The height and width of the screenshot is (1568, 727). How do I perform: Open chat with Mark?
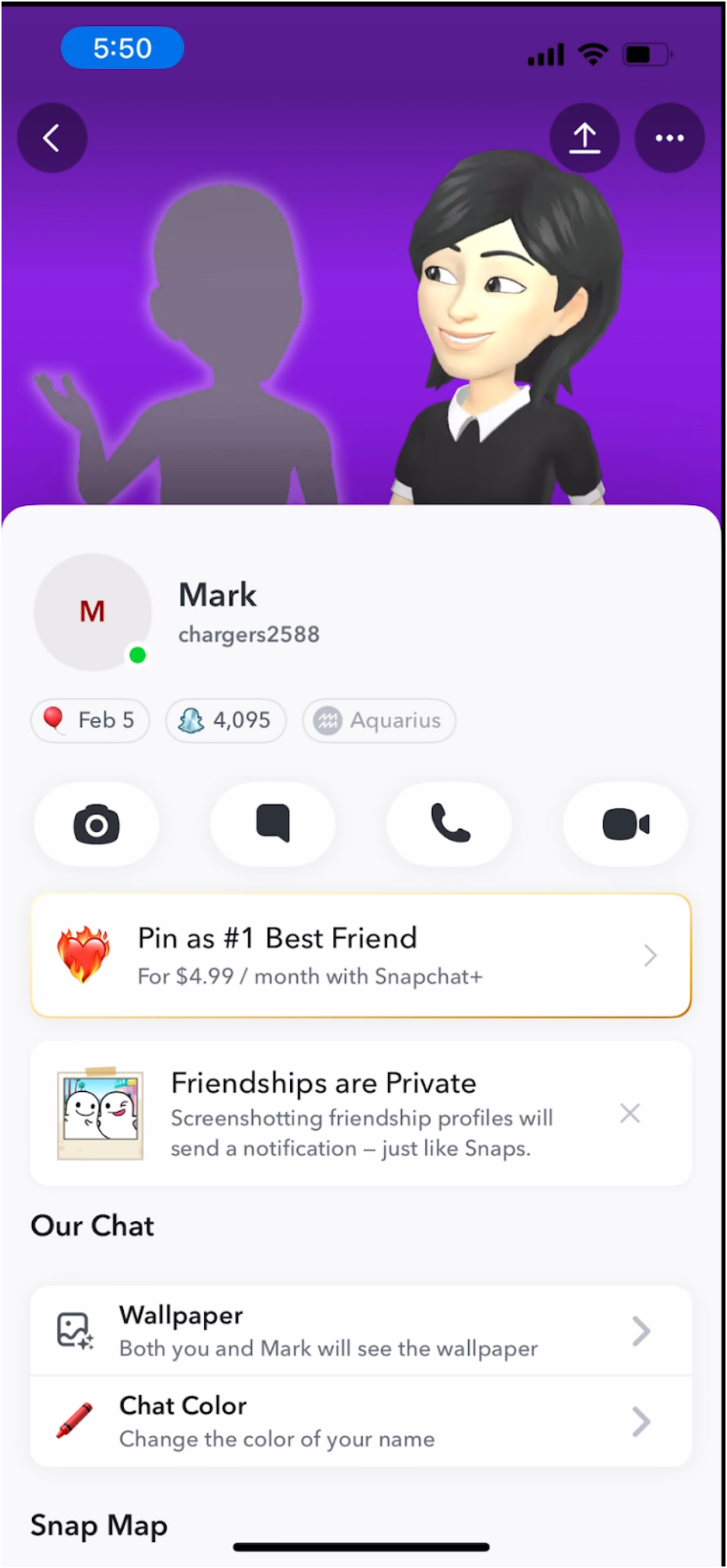tap(273, 824)
